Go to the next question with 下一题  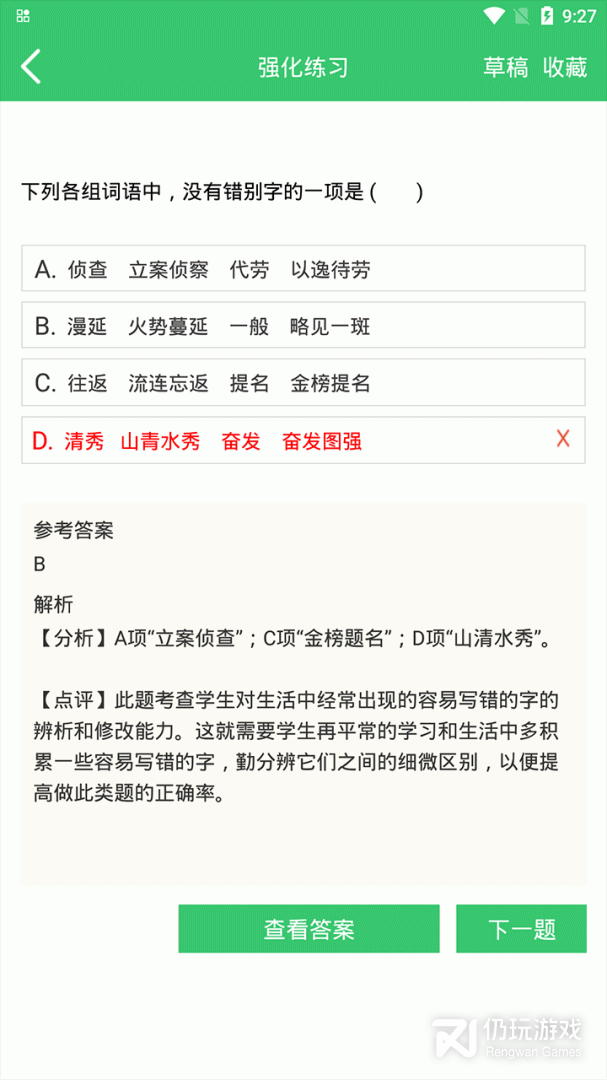[x=521, y=929]
